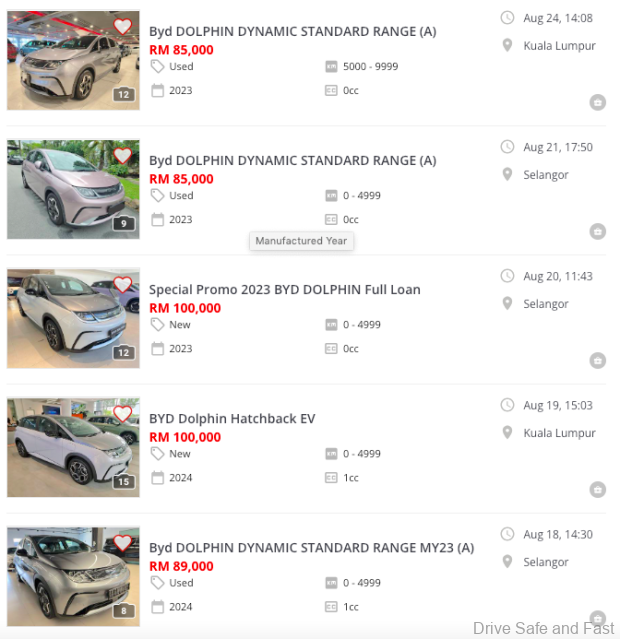Screen dimensions: 620x639
Task: View the BYD Dolphin Hatchback EV listing
Action: (x=231, y=419)
